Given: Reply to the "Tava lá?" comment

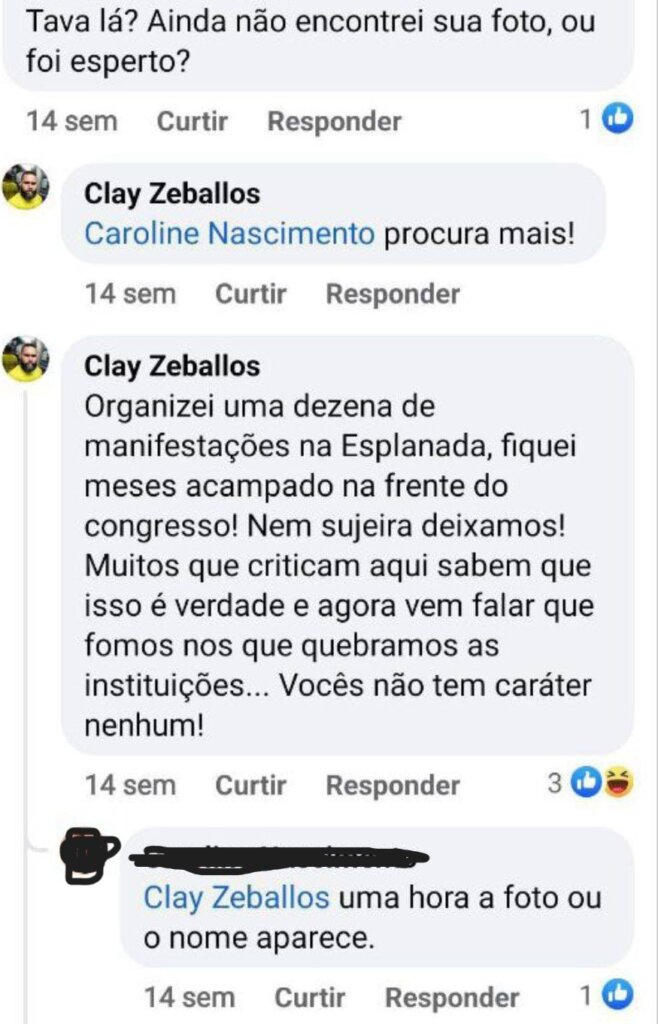Looking at the screenshot, I should pos(334,122).
